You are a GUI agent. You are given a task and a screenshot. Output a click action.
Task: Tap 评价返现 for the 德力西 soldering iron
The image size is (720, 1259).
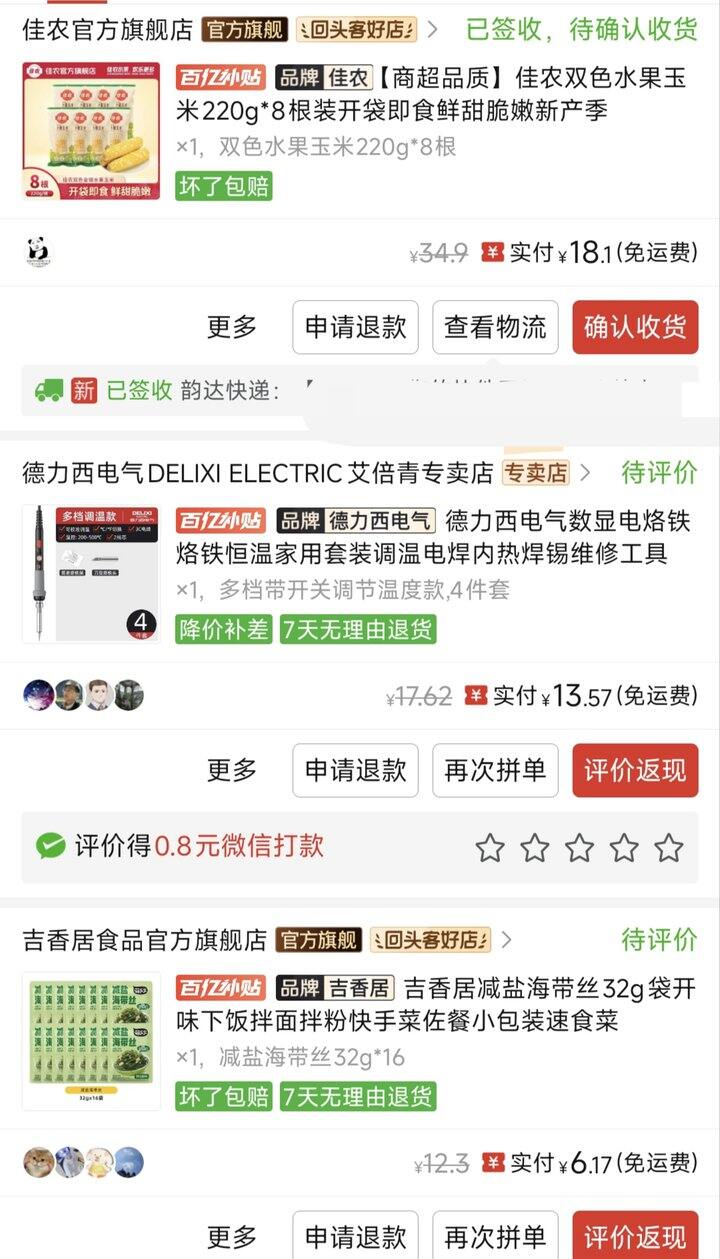tap(635, 770)
